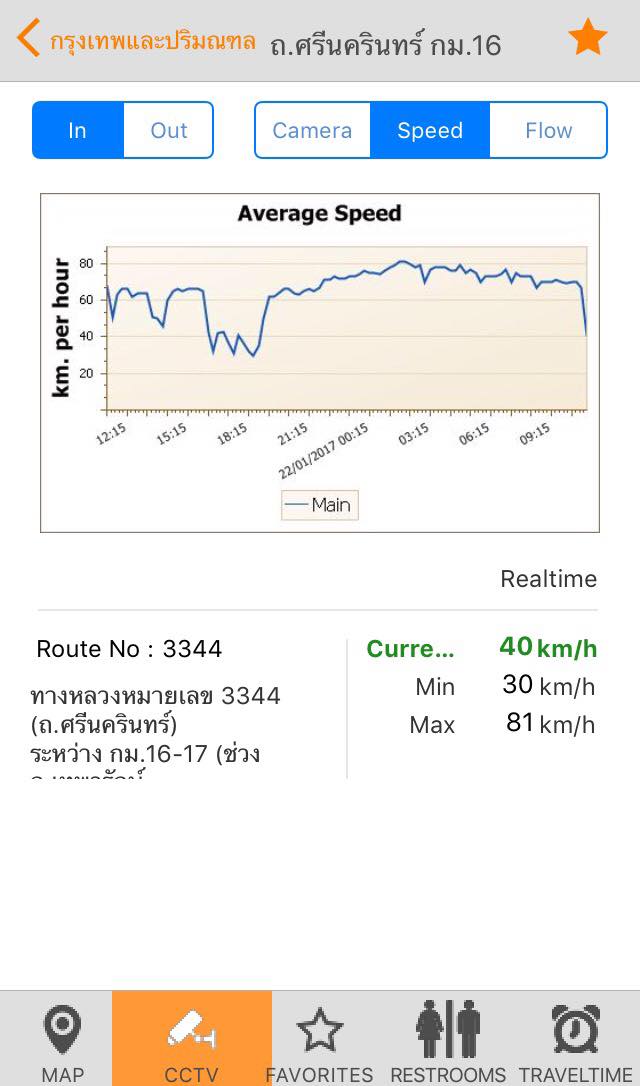This screenshot has height=1086, width=640.
Task: Switch to the Out direction
Action: pos(169,130)
